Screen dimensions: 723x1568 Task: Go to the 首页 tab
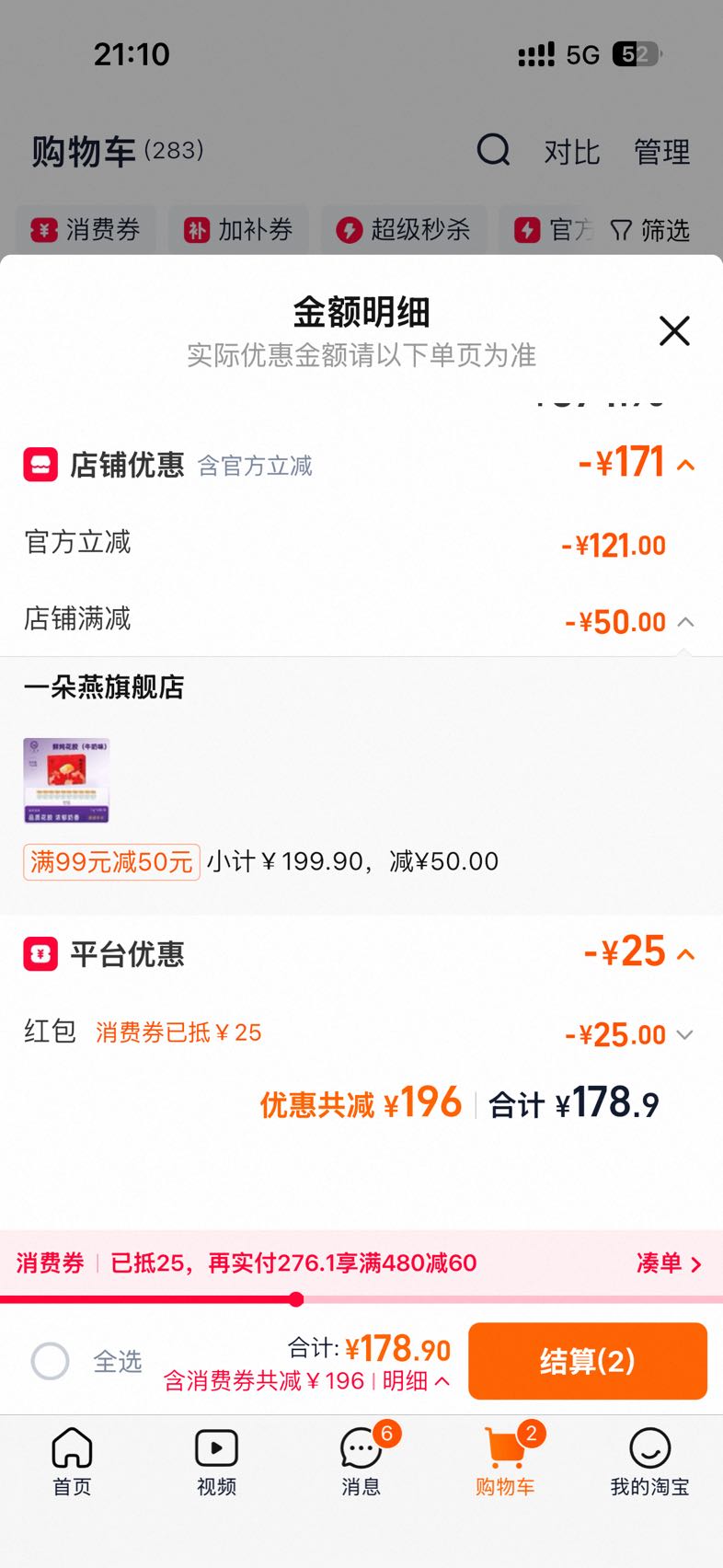point(72,1461)
